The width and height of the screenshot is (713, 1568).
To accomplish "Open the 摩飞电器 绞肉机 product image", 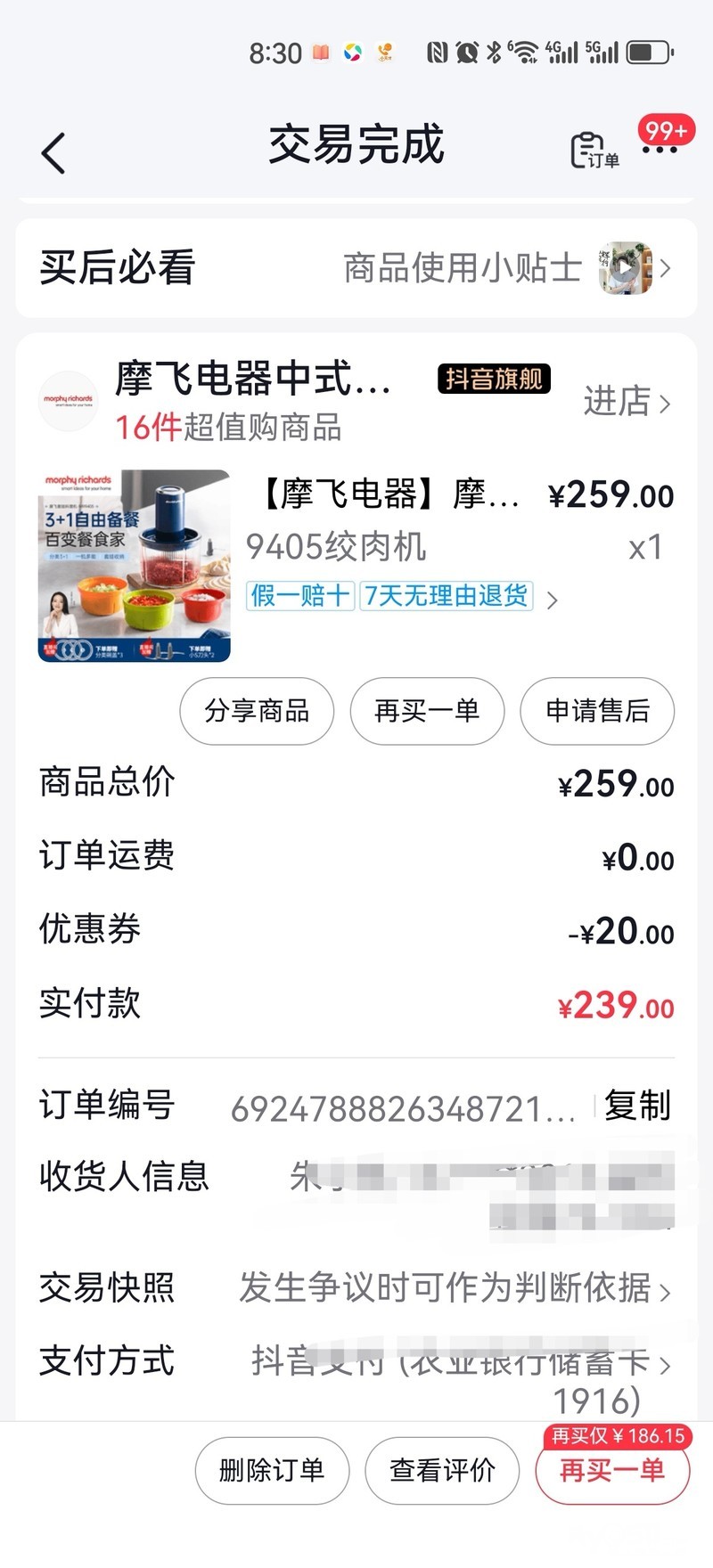I will (x=134, y=567).
